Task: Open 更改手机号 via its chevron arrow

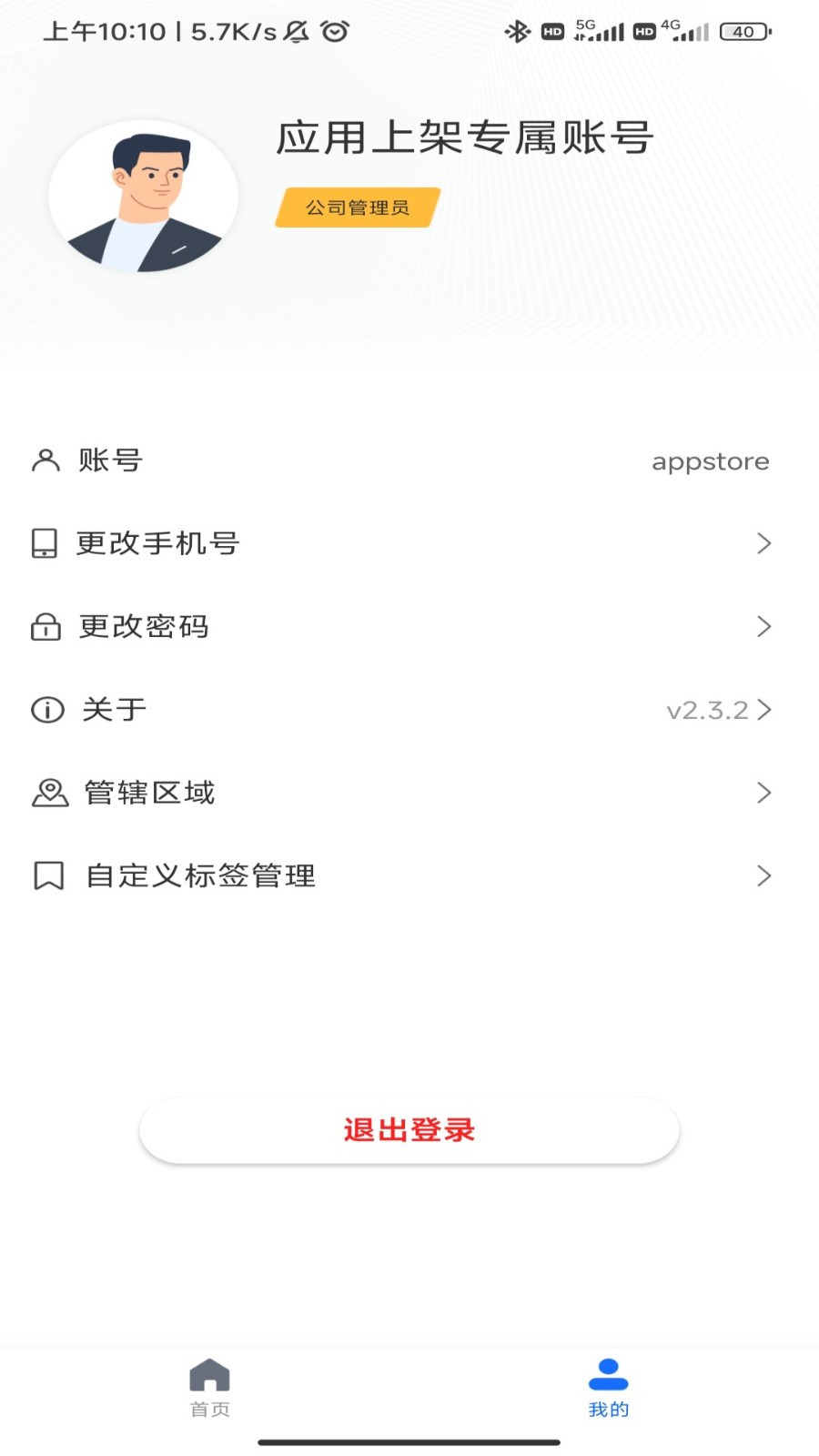Action: tap(764, 543)
